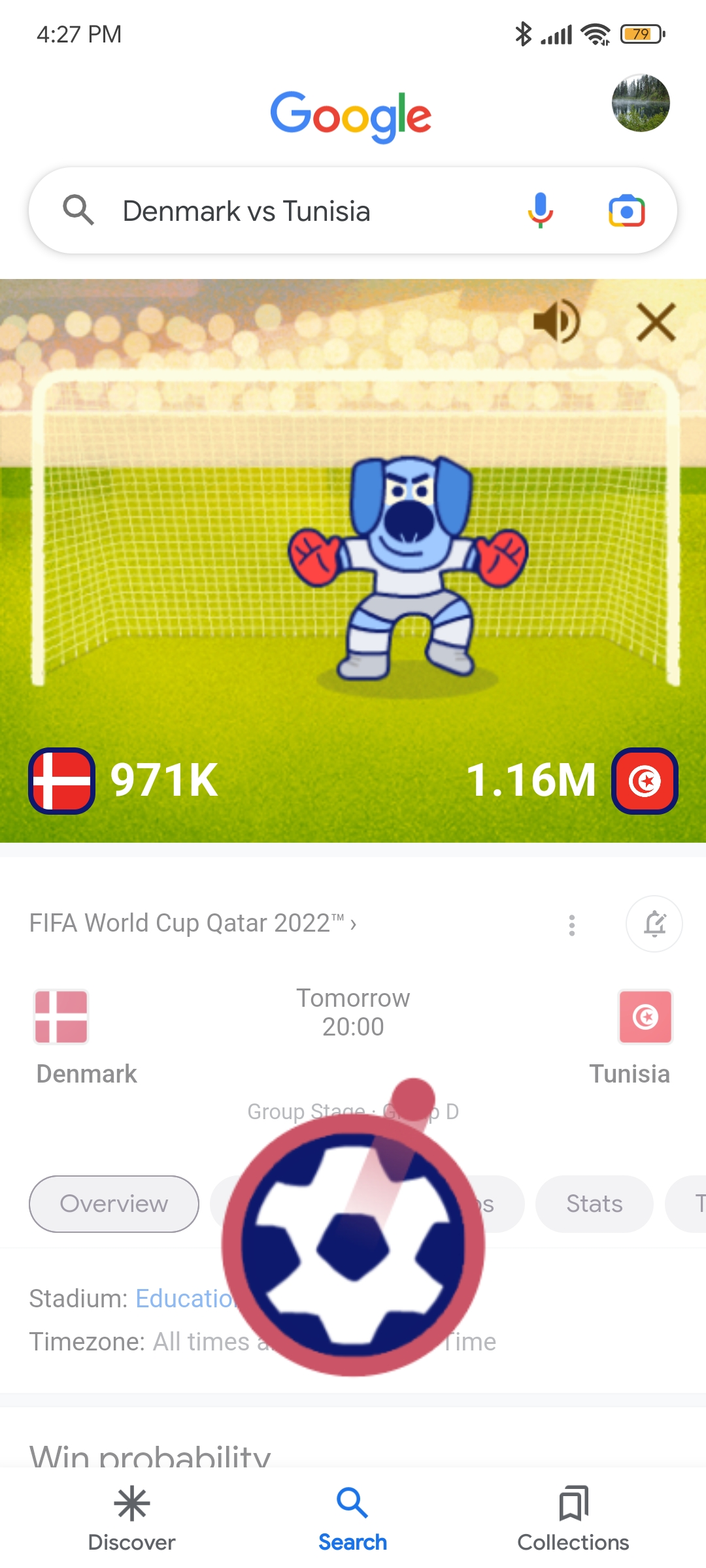Close the penalty kick mini game
Image resolution: width=706 pixels, height=1568 pixels.
pyautogui.click(x=656, y=321)
